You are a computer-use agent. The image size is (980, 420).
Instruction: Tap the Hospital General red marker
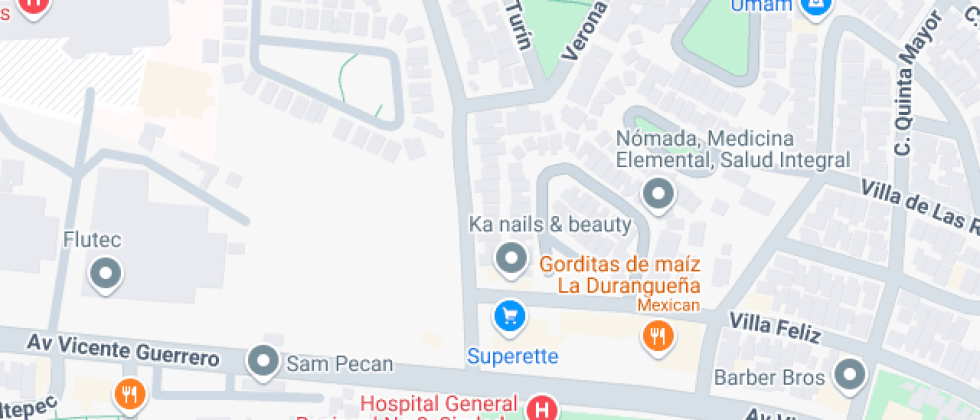(543, 408)
